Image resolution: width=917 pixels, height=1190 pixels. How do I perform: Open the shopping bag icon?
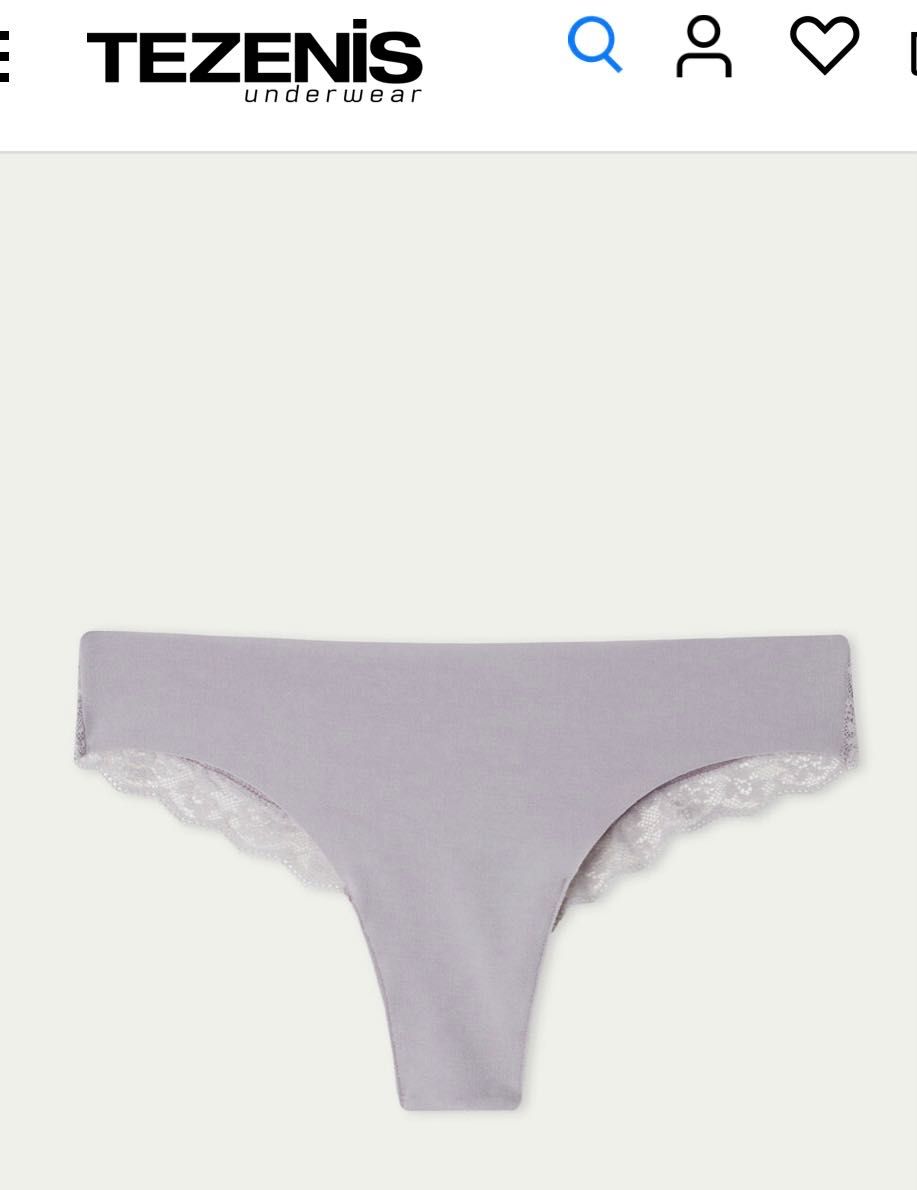click(912, 52)
